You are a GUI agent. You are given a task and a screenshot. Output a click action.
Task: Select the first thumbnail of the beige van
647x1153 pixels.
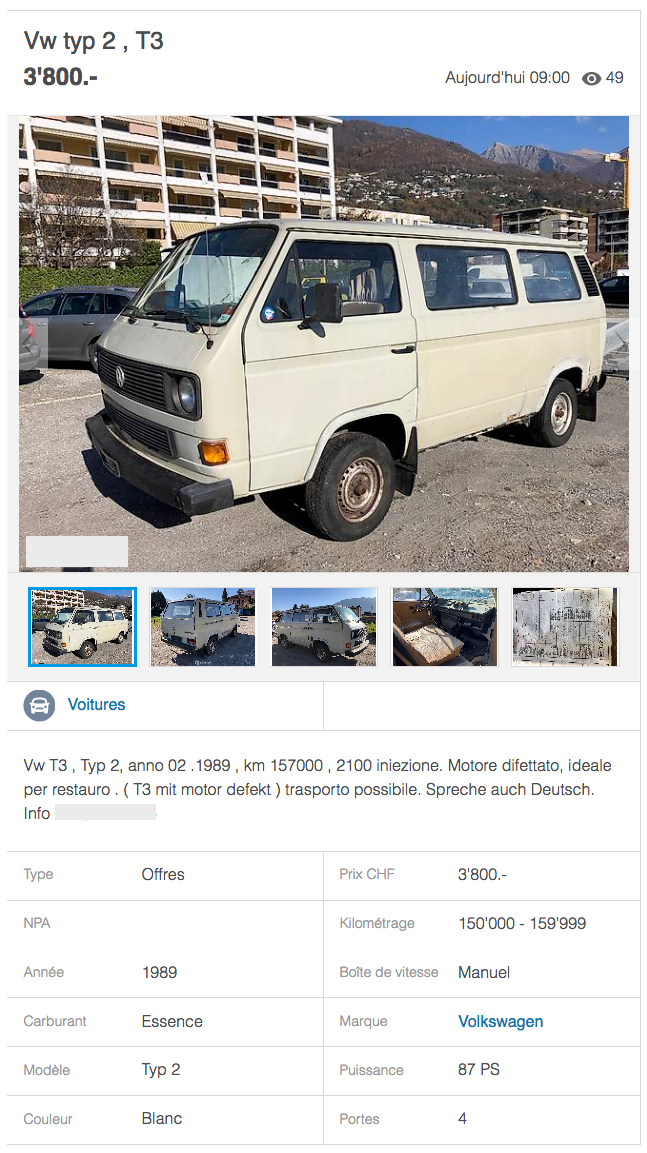click(x=82, y=627)
